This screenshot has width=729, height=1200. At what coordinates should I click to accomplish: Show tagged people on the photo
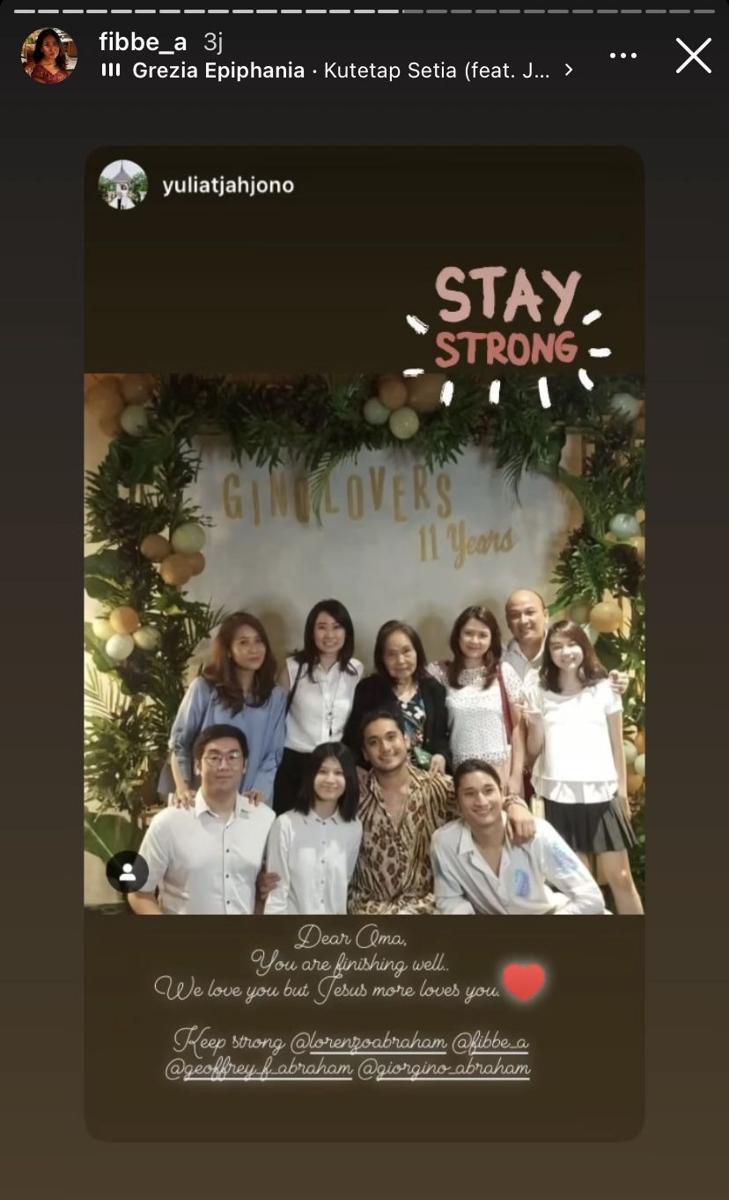(x=127, y=872)
